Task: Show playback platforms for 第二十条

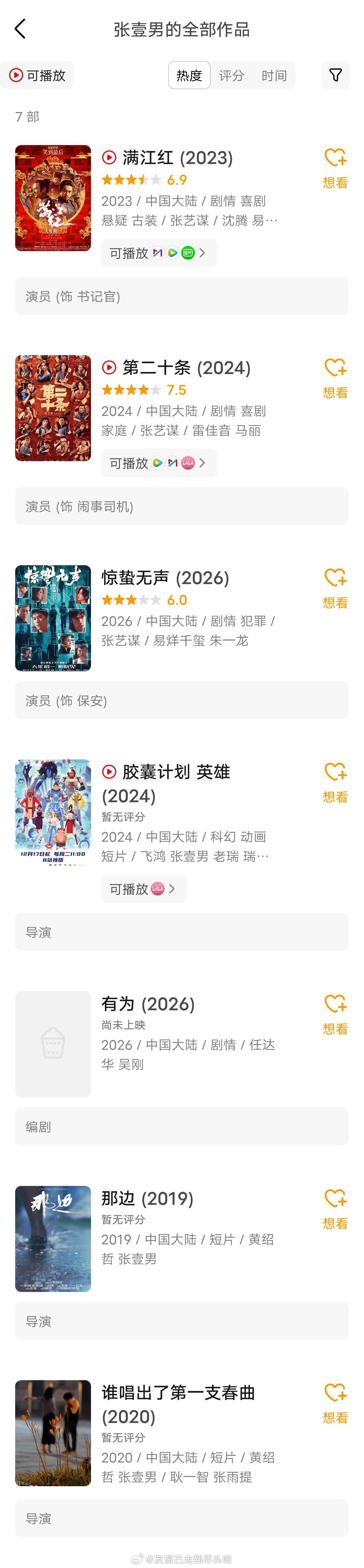Action: 159,463
